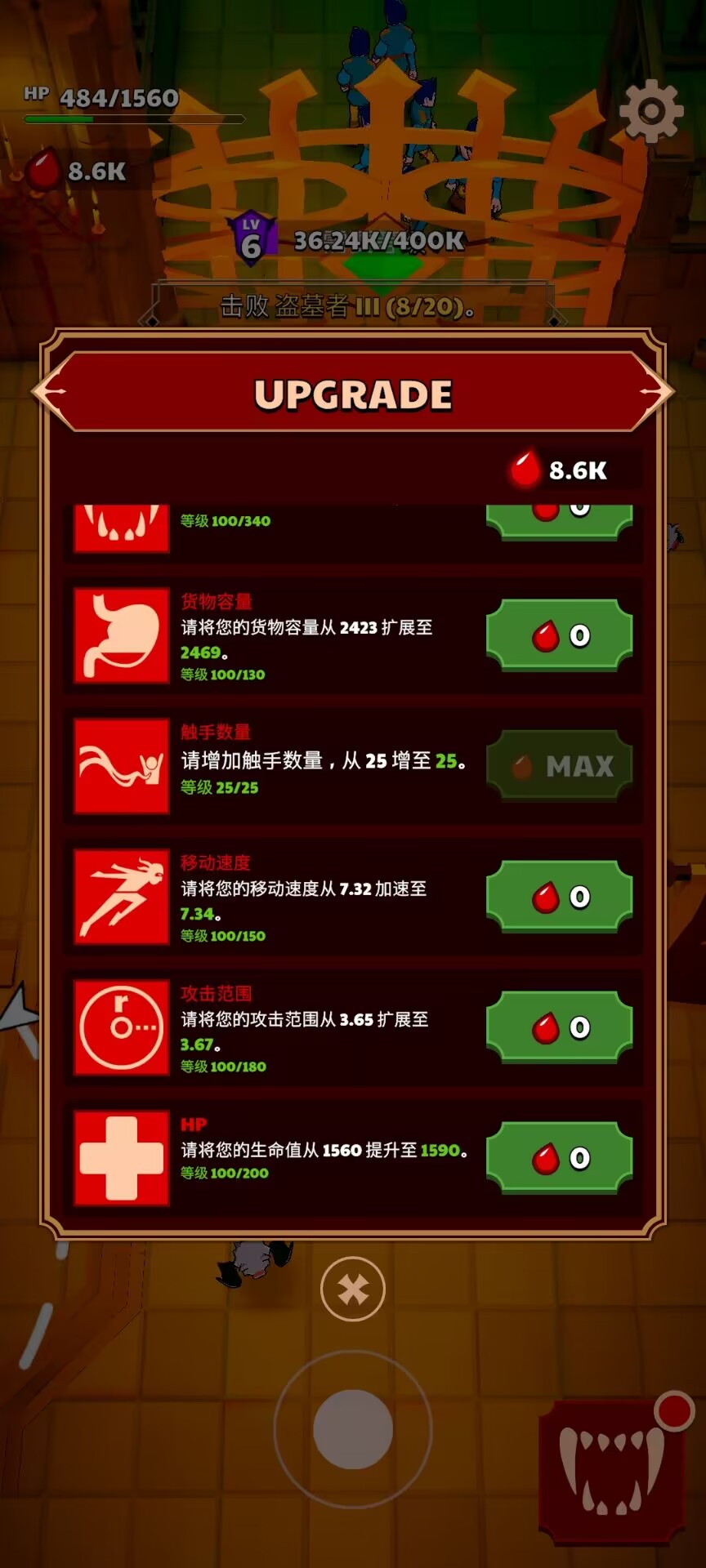Open the settings gear icon
The width and height of the screenshot is (706, 1568).
650,111
